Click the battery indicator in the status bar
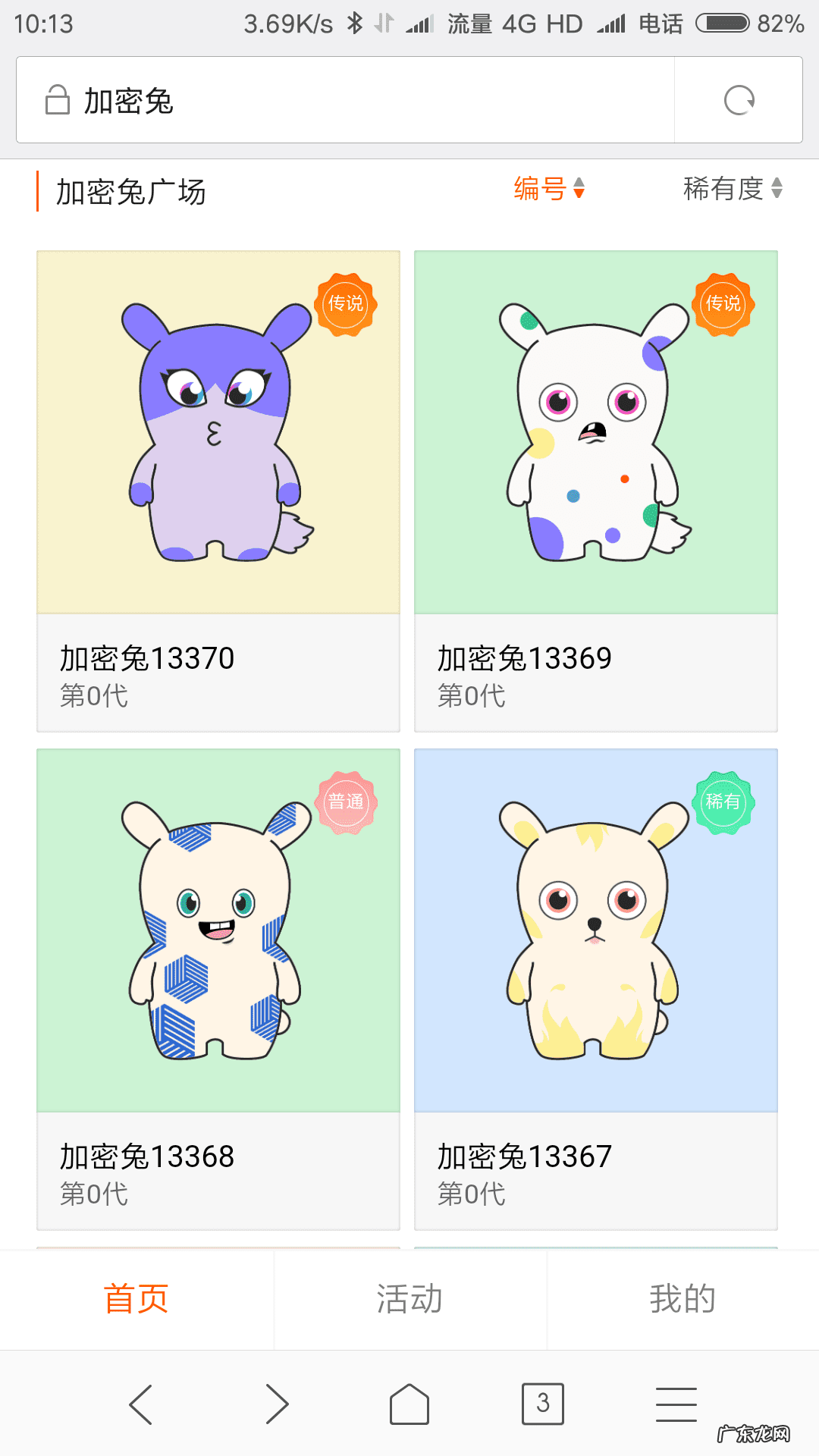Screen dimensions: 819x1456 click(x=723, y=23)
